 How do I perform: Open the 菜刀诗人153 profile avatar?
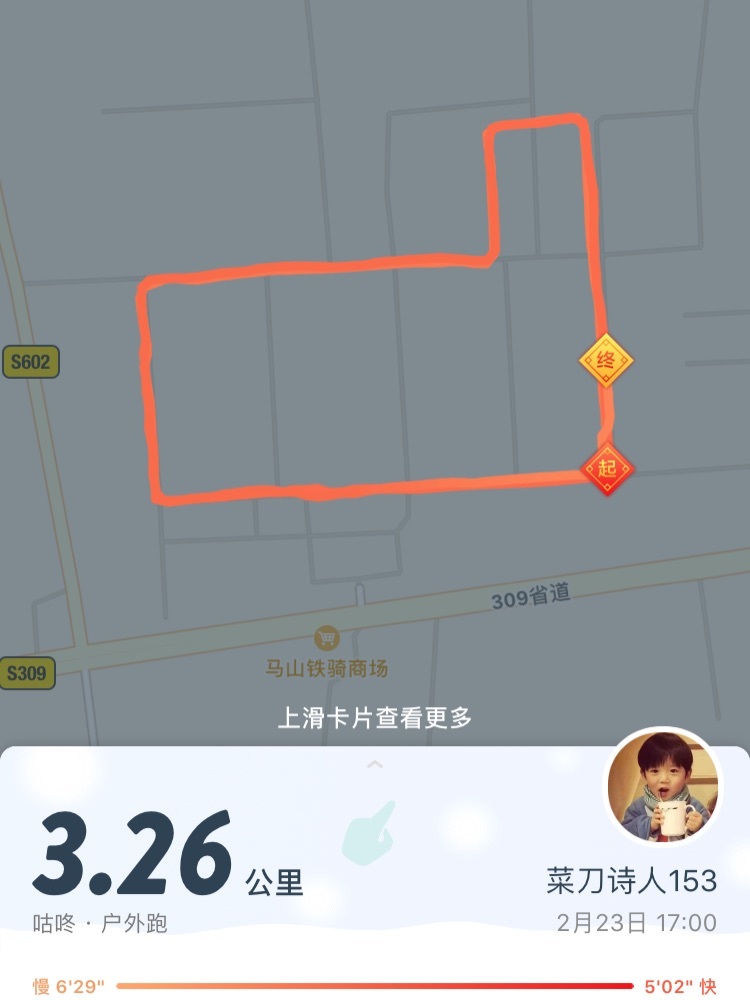pos(663,787)
